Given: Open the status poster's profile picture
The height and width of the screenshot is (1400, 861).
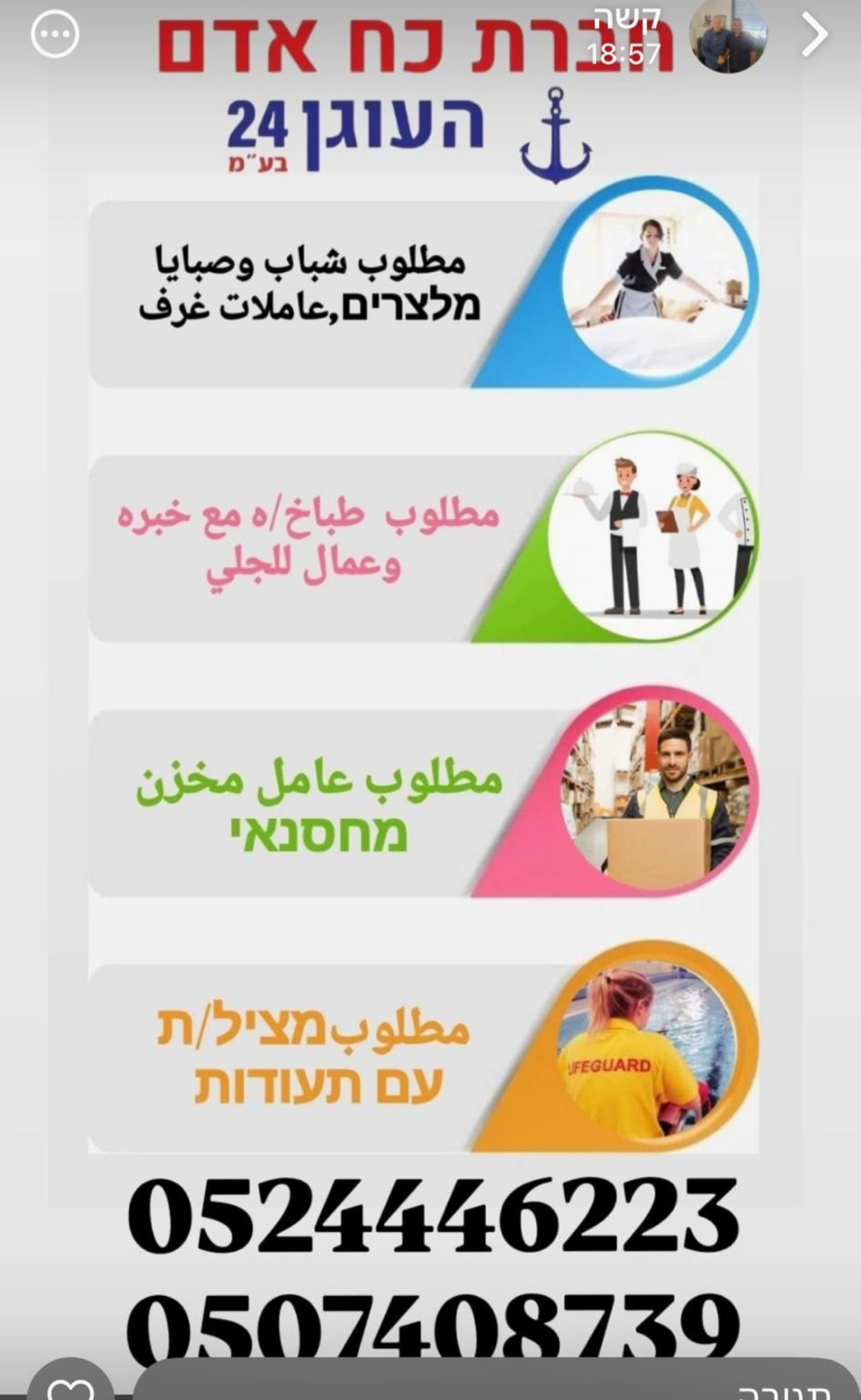Looking at the screenshot, I should tap(730, 36).
